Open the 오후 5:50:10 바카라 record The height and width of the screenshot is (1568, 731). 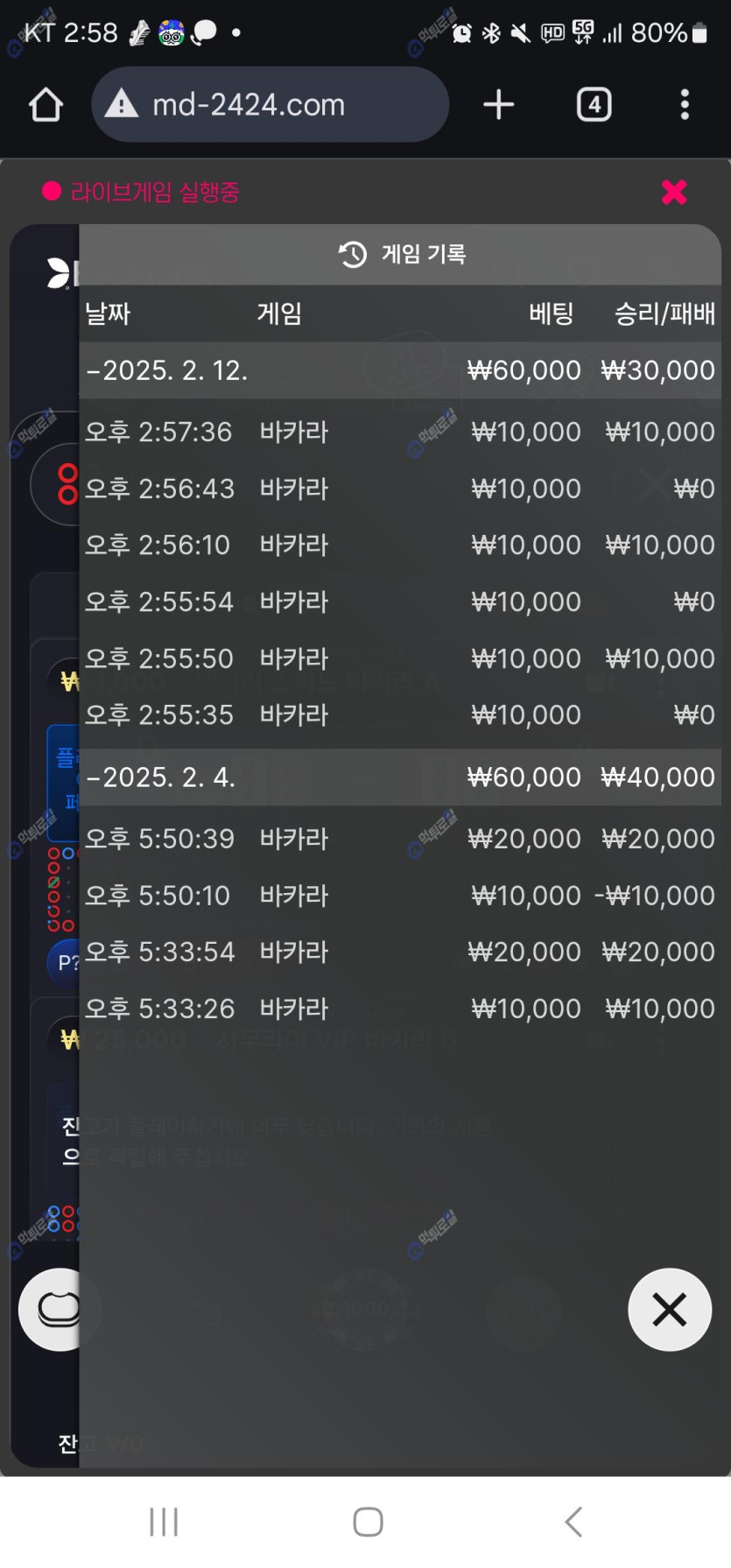(400, 896)
